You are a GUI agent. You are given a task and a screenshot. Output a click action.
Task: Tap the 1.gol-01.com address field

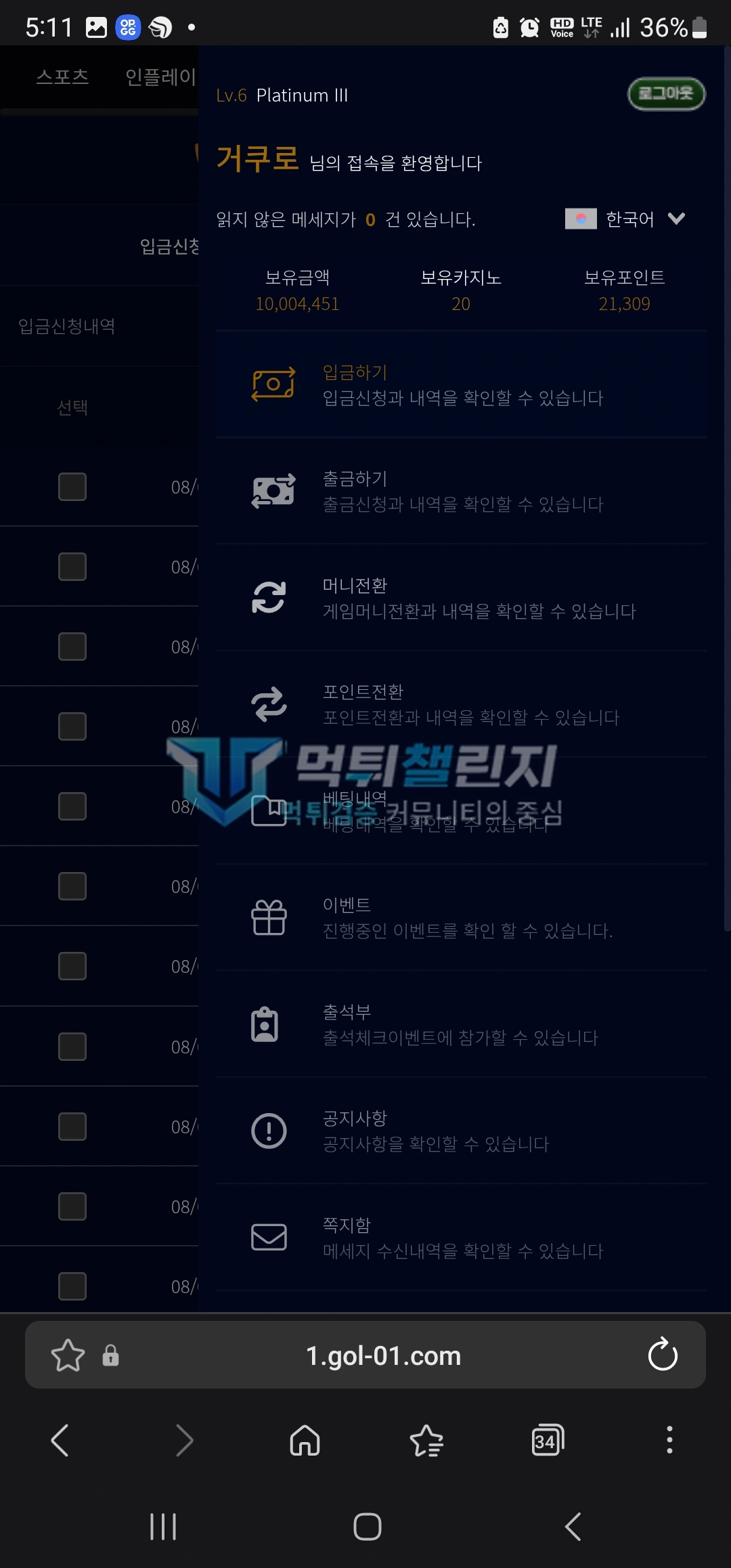[383, 1355]
